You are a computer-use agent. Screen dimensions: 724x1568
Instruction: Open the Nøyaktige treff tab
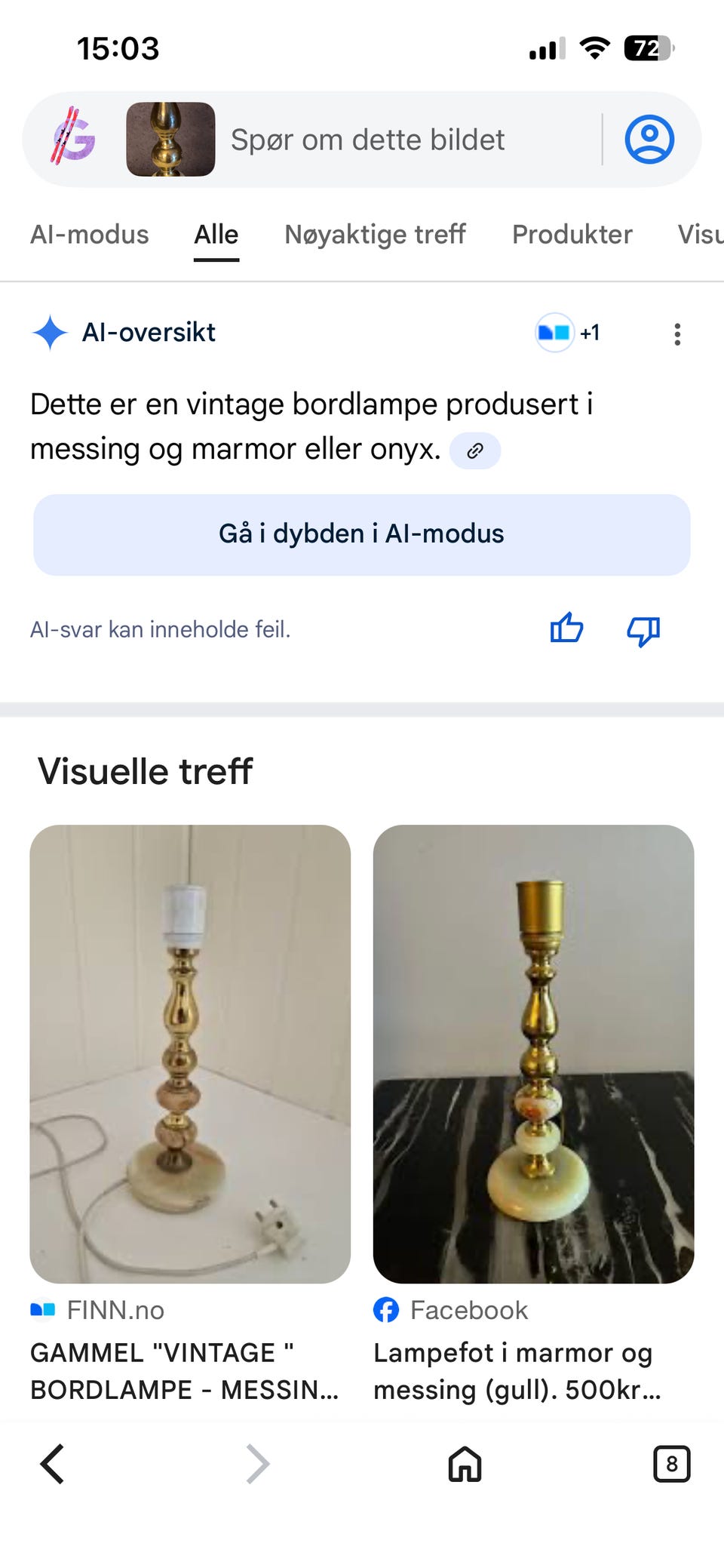[x=375, y=234]
